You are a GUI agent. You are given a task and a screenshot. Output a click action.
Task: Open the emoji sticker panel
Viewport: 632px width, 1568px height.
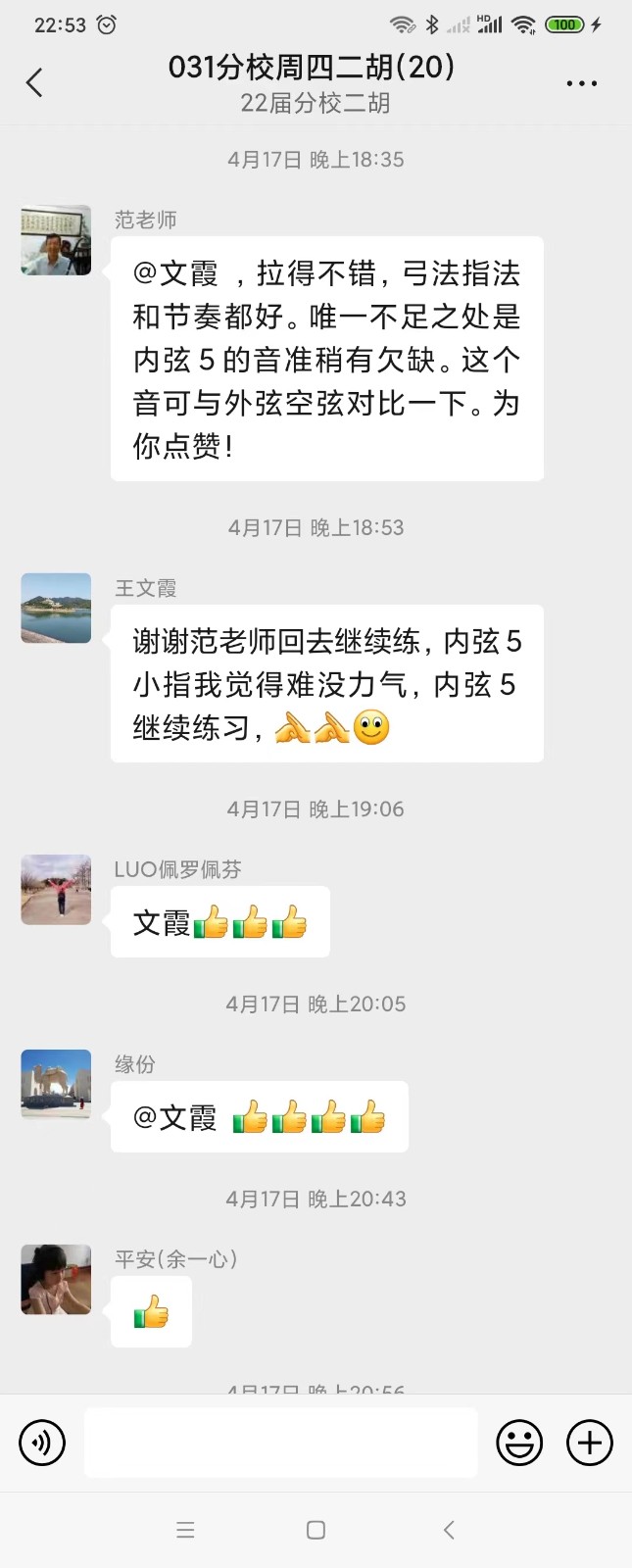coord(519,1443)
